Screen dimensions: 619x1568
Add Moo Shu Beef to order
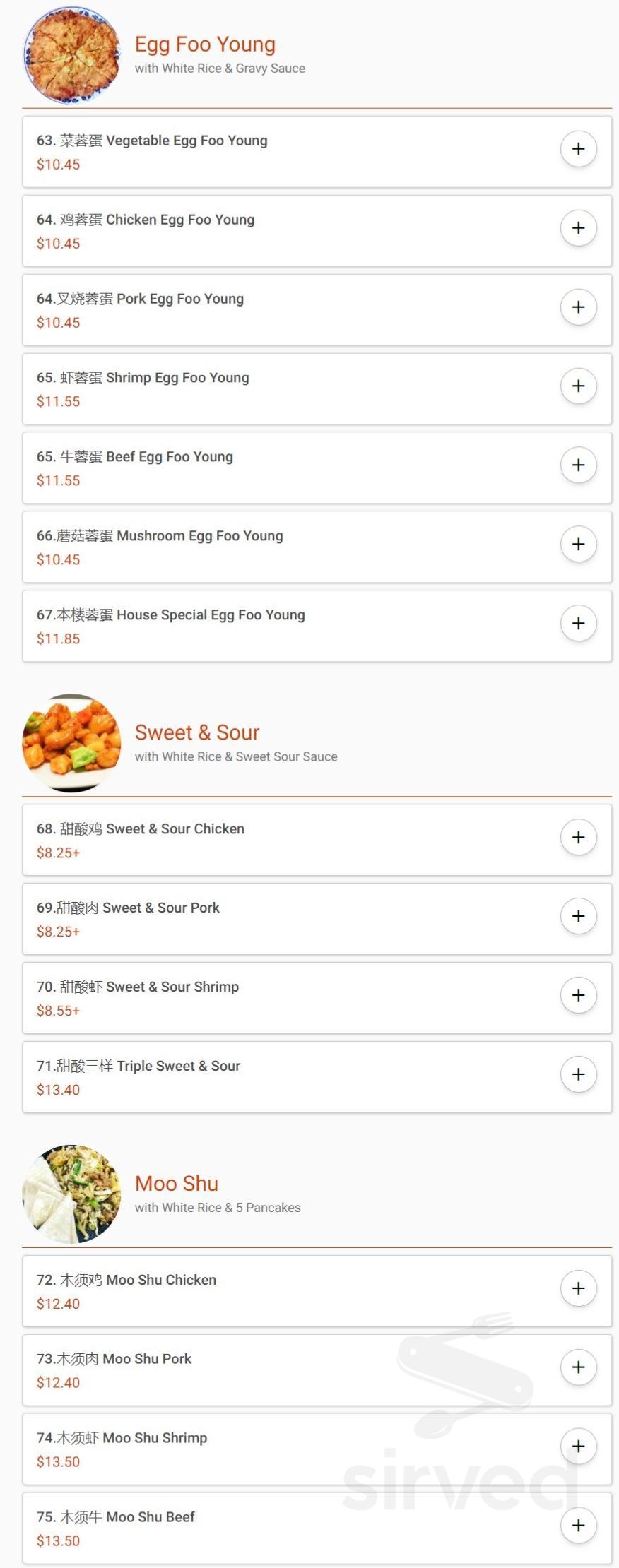coord(579,1525)
